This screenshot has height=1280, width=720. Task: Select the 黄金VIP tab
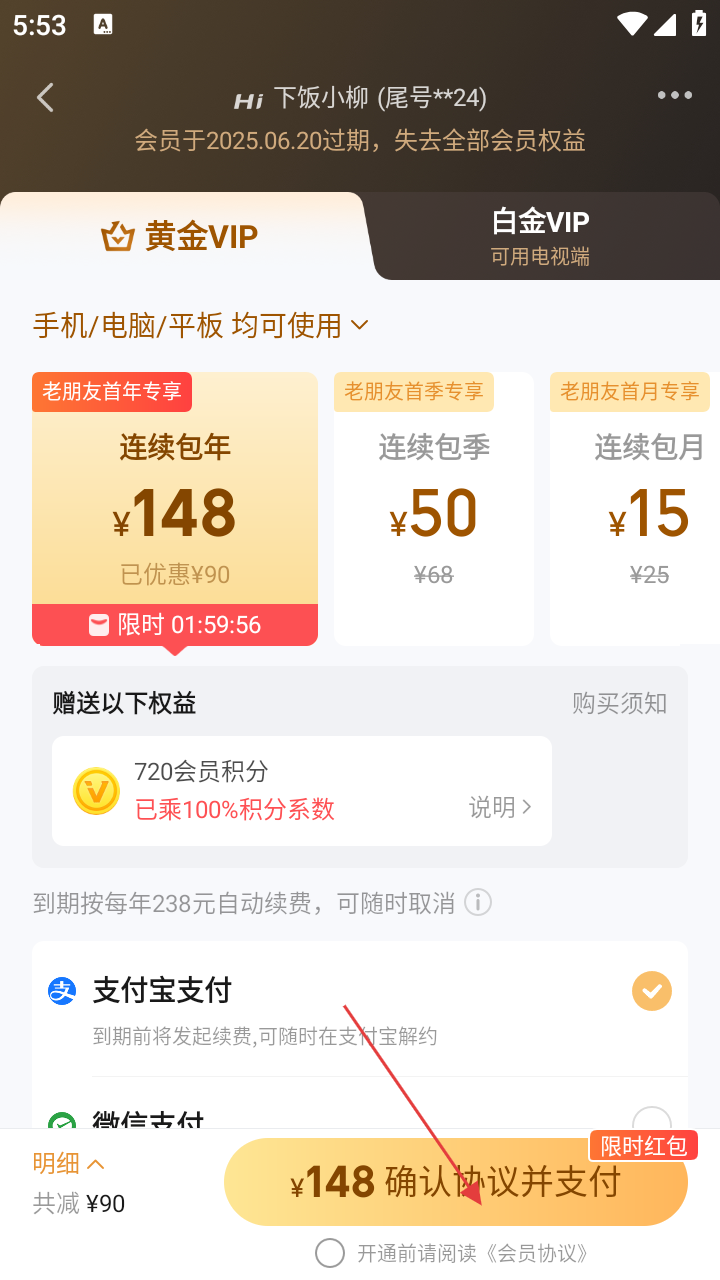[x=180, y=237]
